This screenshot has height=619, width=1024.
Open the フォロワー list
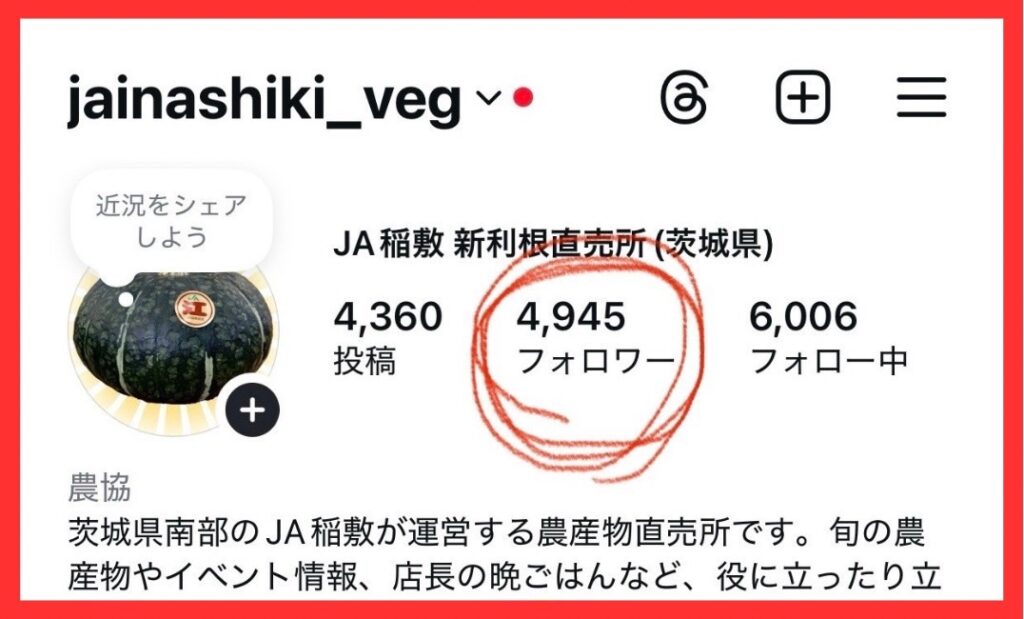[594, 338]
